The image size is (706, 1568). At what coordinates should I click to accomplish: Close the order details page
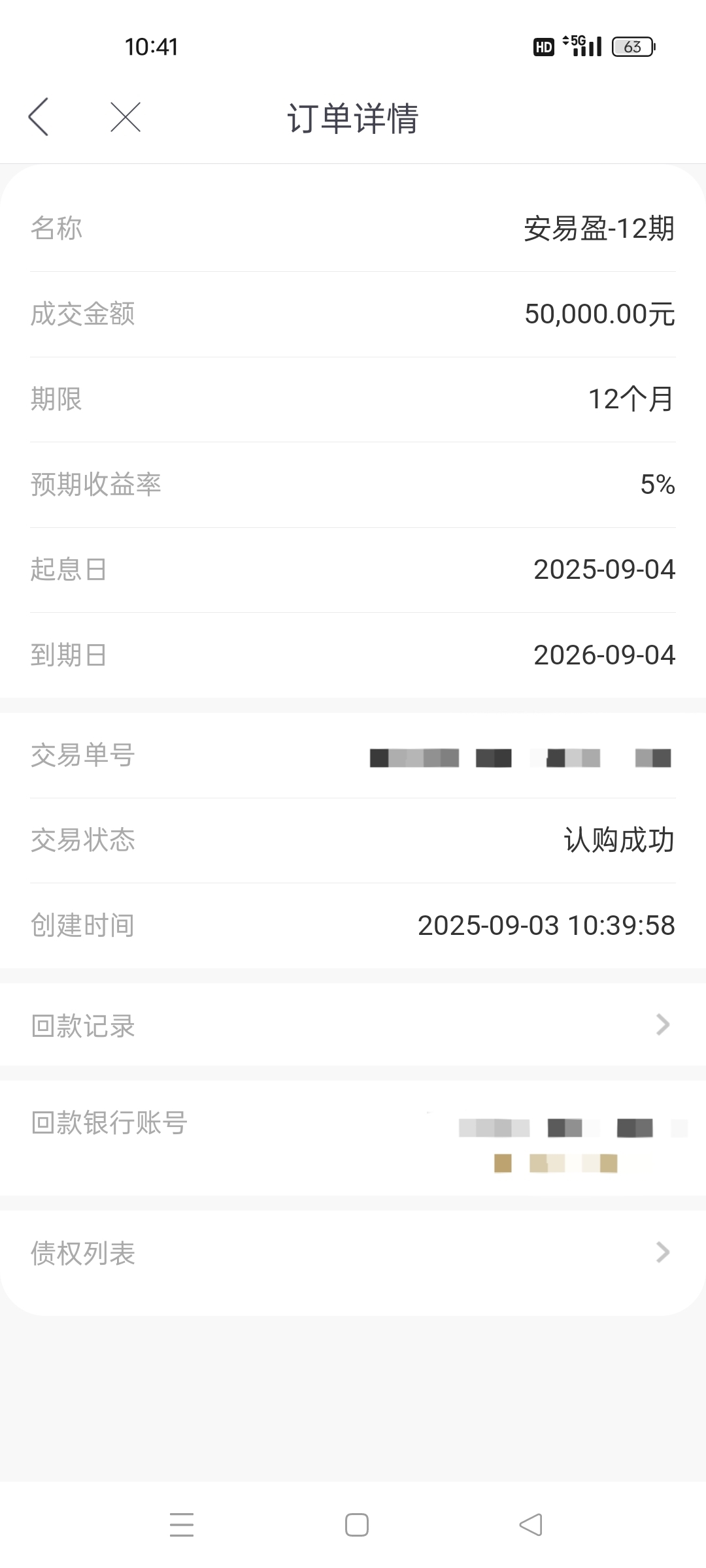click(126, 118)
